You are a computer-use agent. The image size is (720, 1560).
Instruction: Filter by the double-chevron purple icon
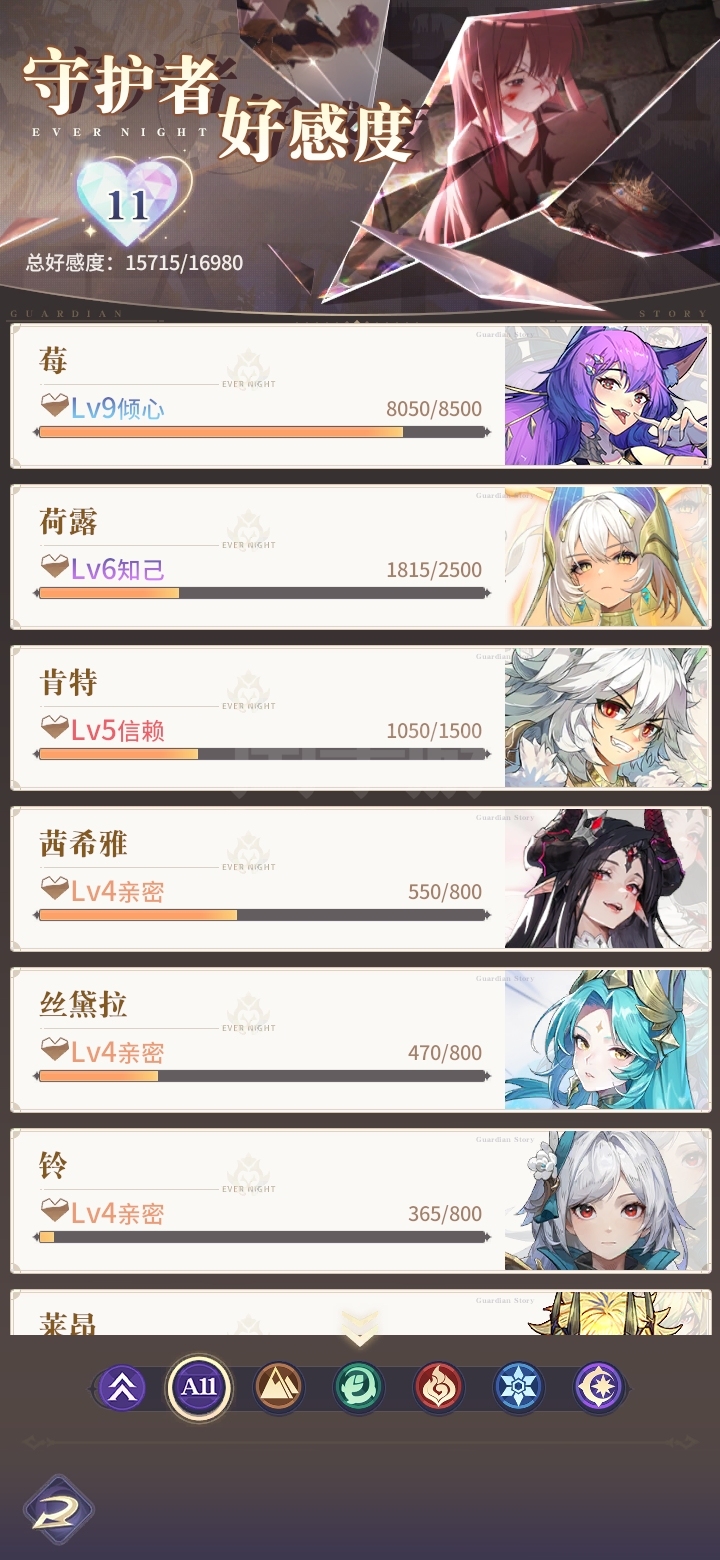(122, 1388)
